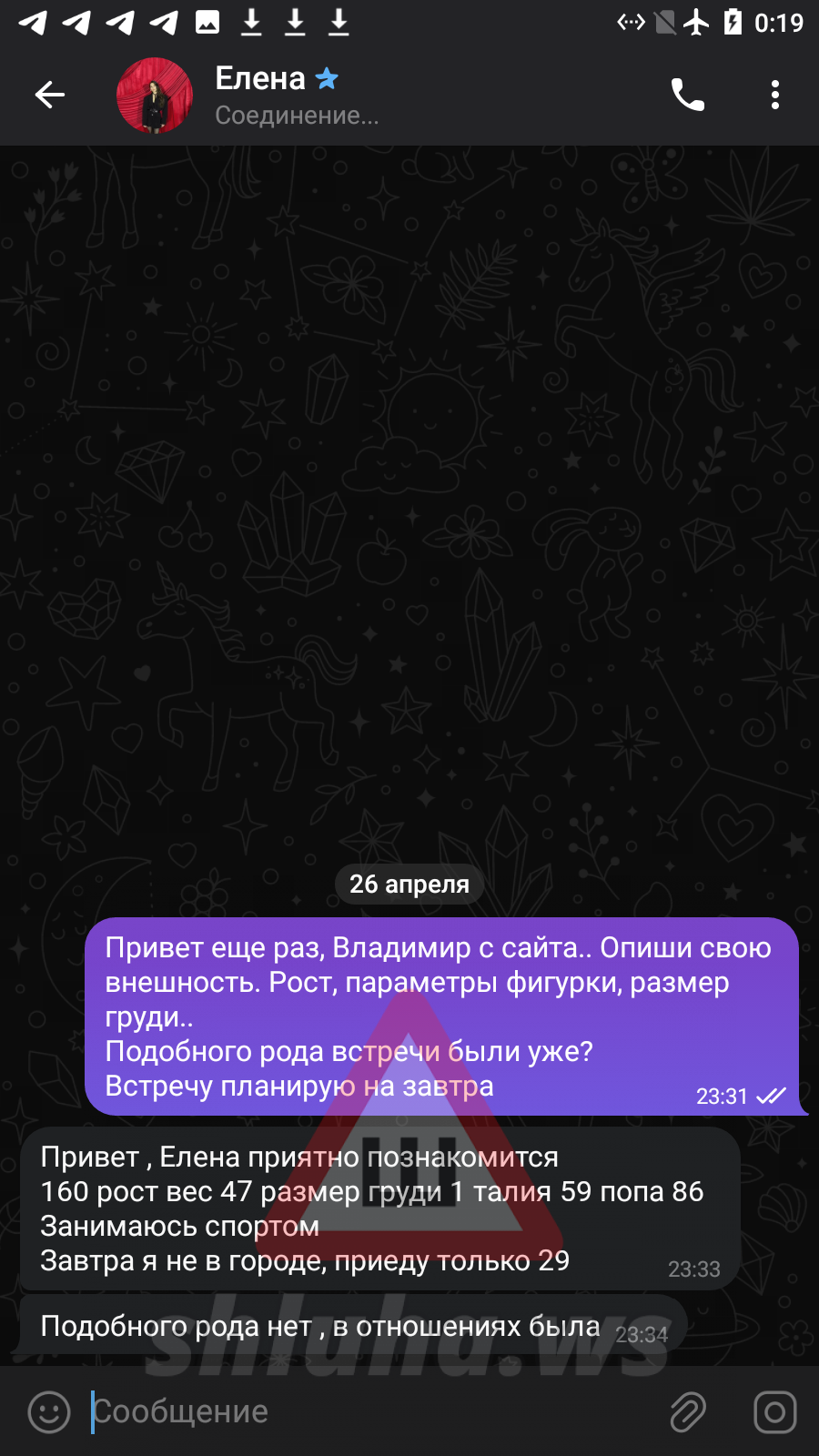Attach a file with the paperclip
This screenshot has width=819, height=1456.
pyautogui.click(x=688, y=1412)
